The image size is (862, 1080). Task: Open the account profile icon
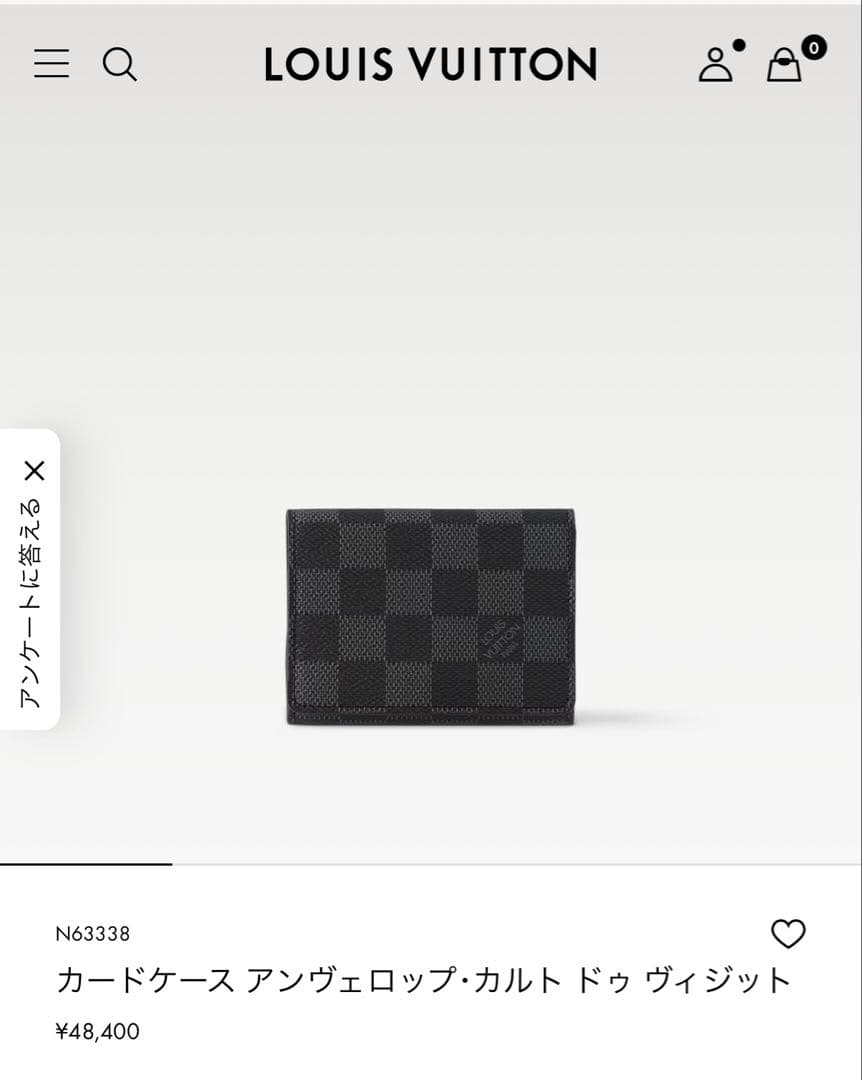(x=716, y=64)
